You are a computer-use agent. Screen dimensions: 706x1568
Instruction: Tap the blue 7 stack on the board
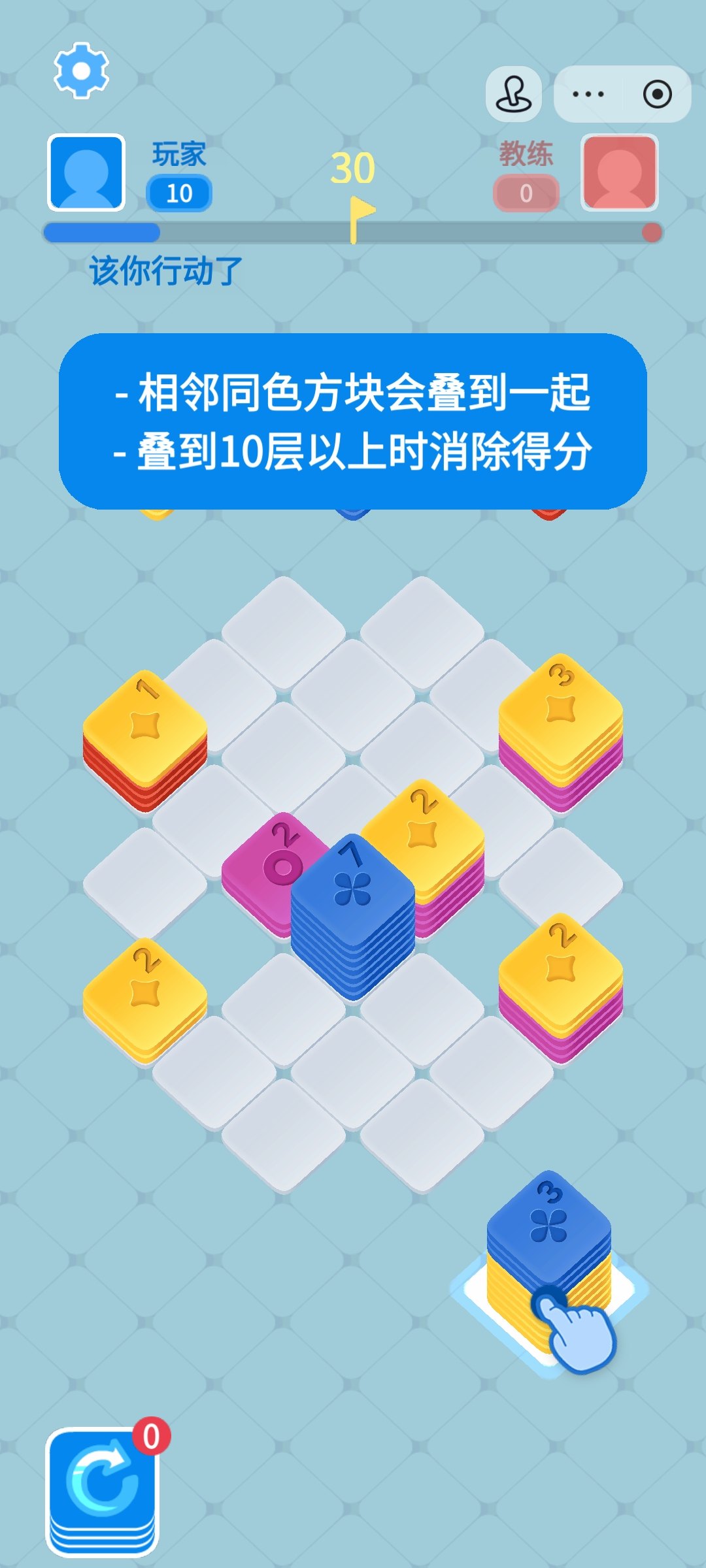pos(353,908)
